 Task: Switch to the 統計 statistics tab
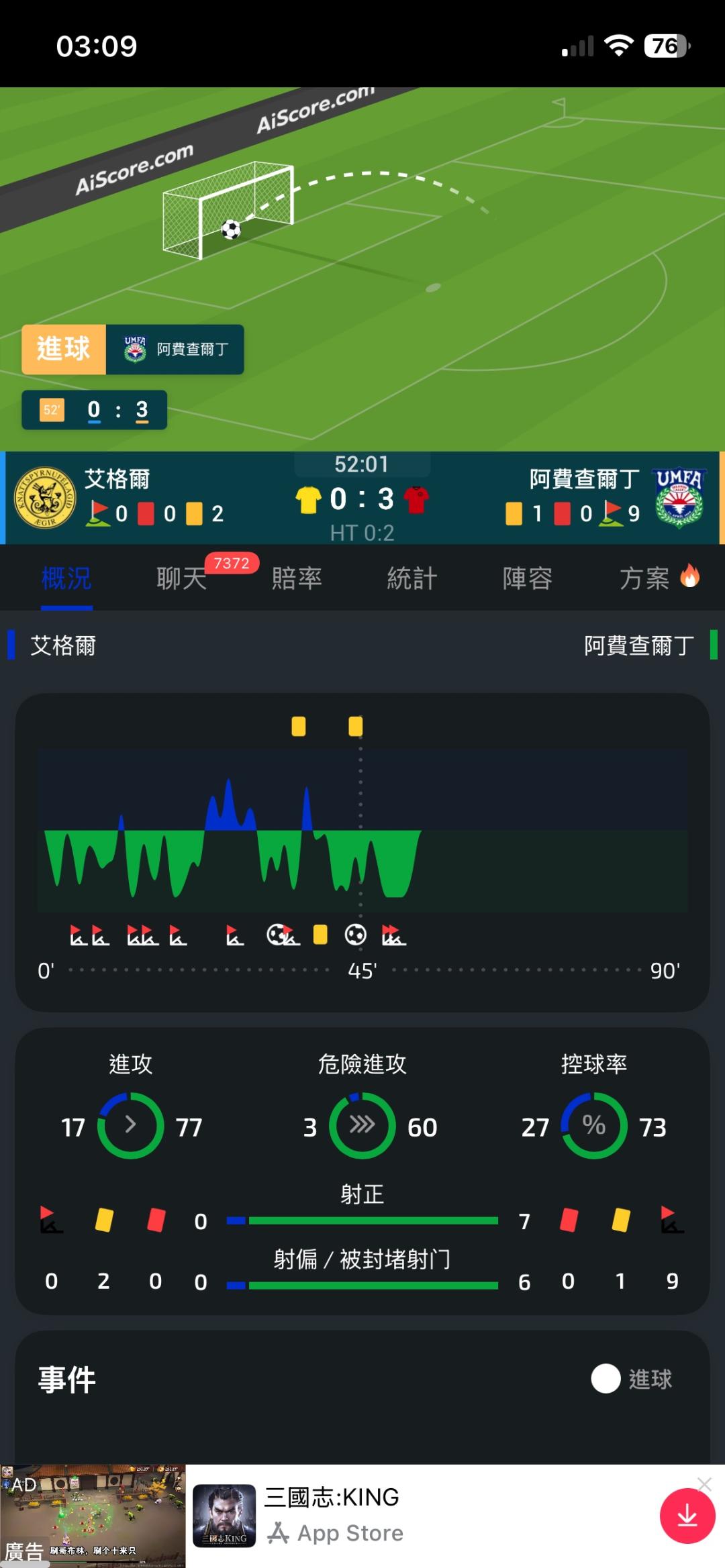(x=412, y=578)
